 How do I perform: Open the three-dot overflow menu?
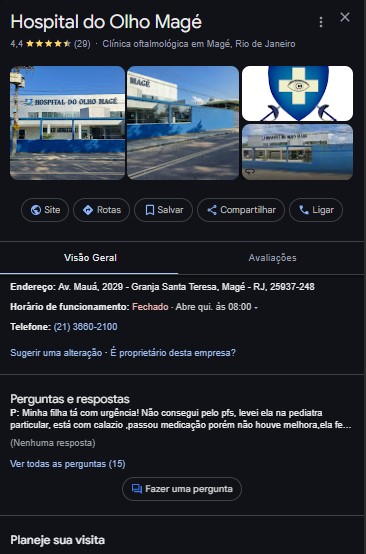point(321,22)
